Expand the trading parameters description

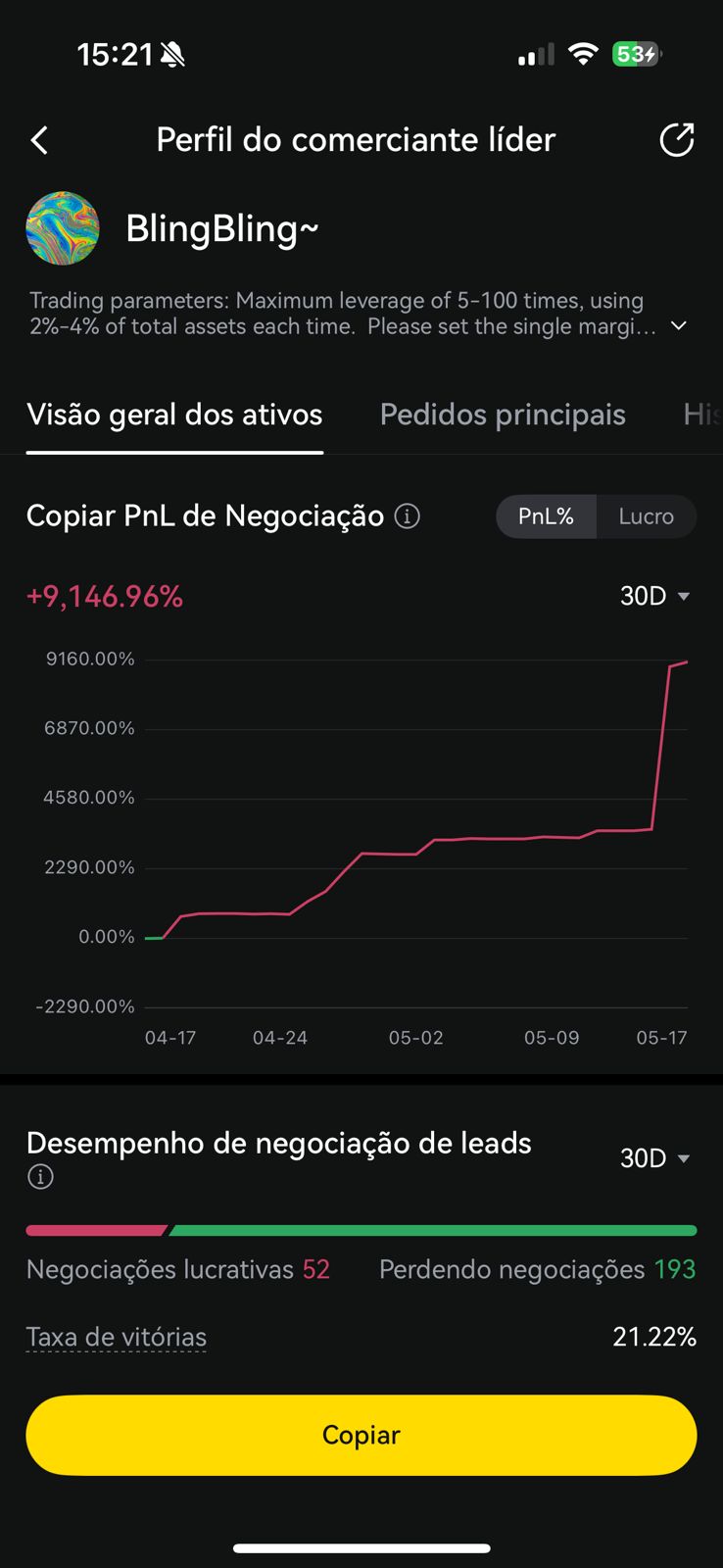(x=678, y=325)
